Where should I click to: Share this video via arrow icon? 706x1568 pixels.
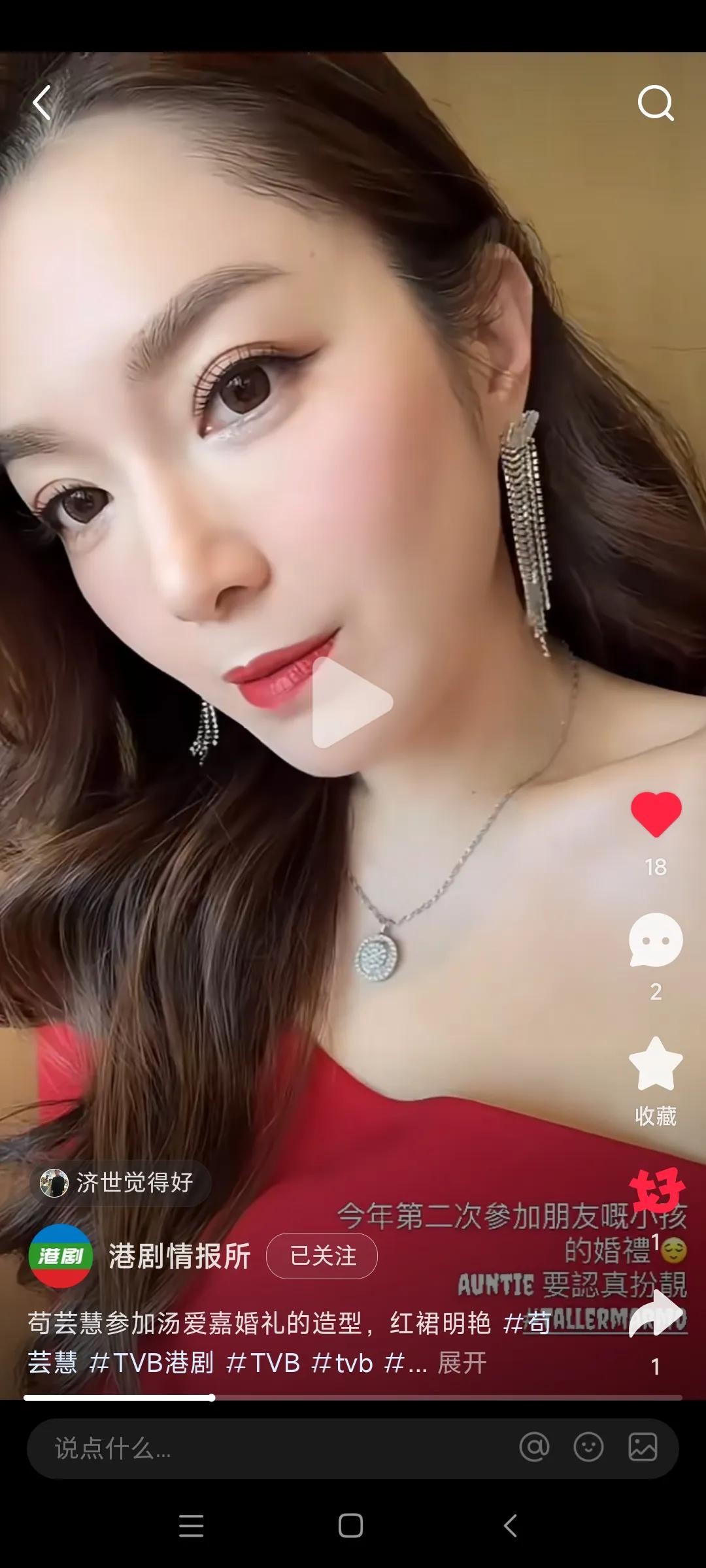656,1315
